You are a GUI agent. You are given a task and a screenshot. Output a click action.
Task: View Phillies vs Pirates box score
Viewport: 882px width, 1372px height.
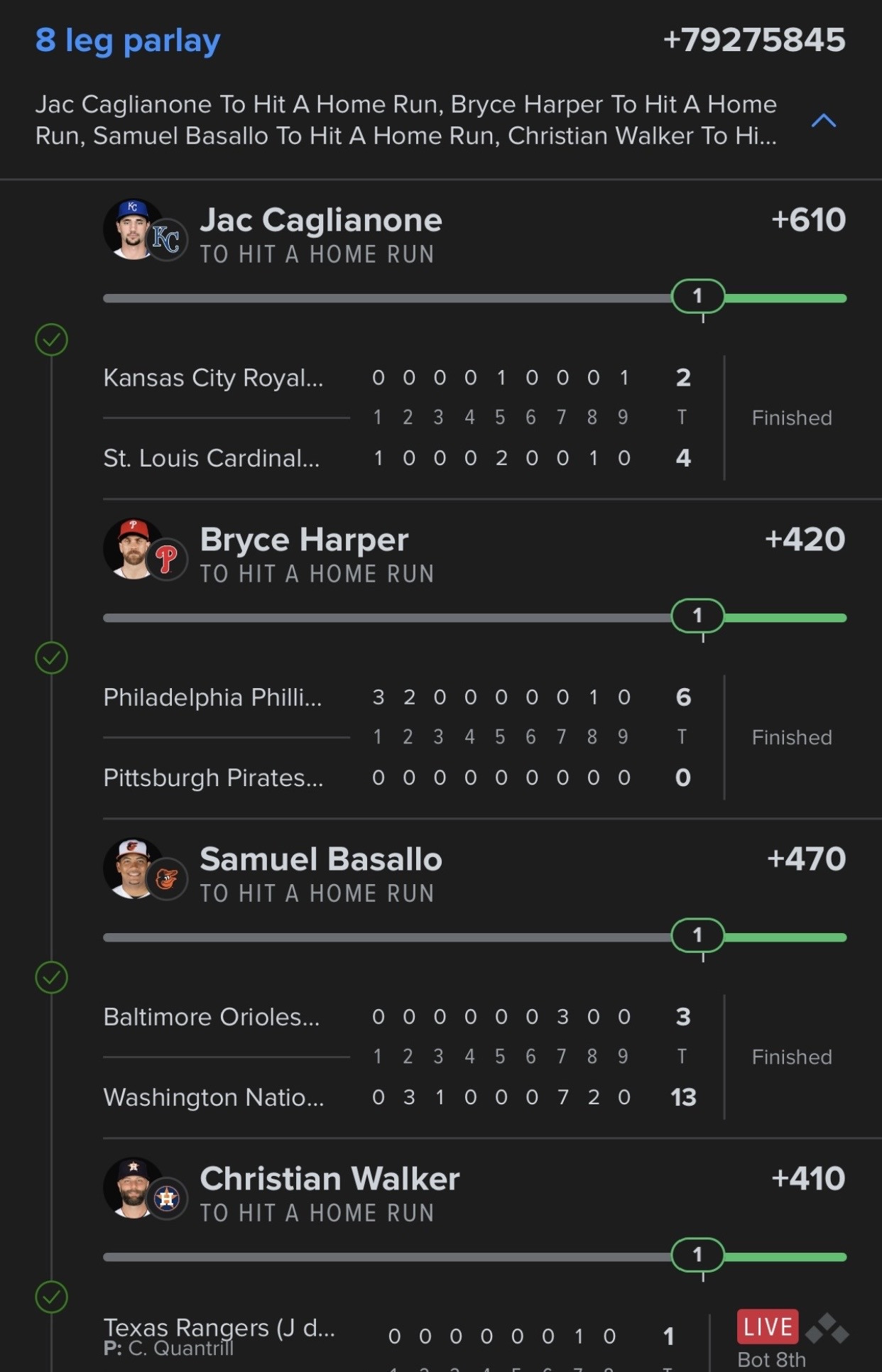click(474, 737)
